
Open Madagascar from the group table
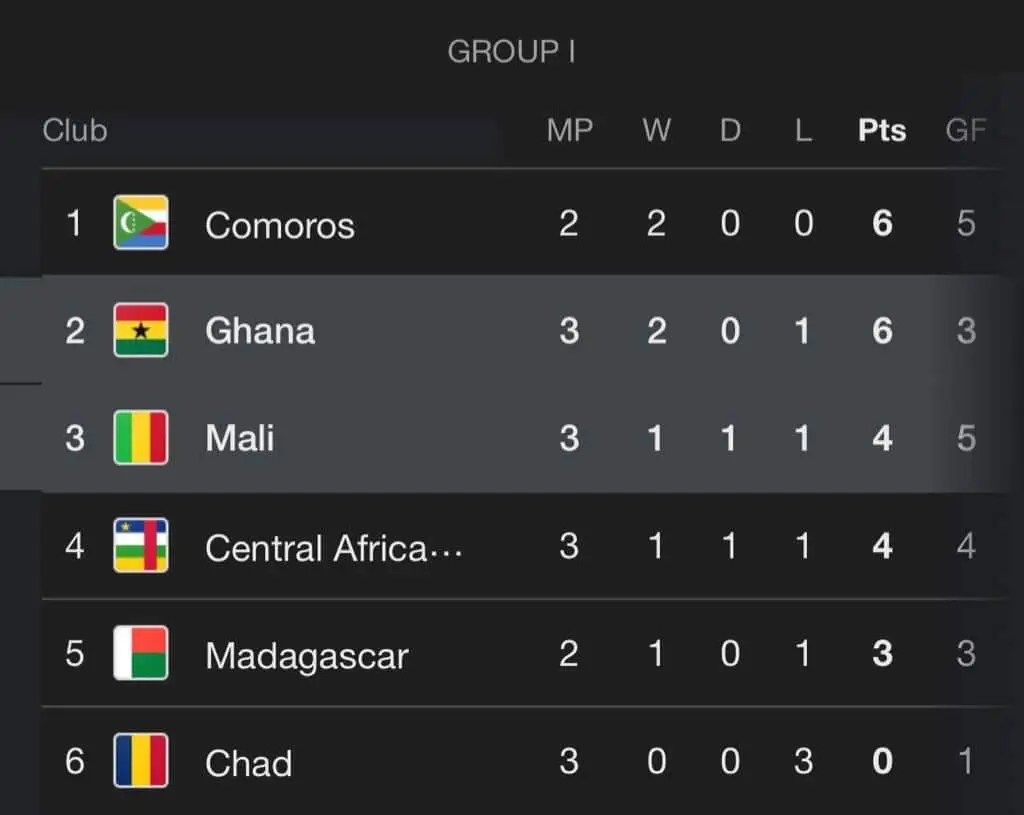(x=306, y=655)
